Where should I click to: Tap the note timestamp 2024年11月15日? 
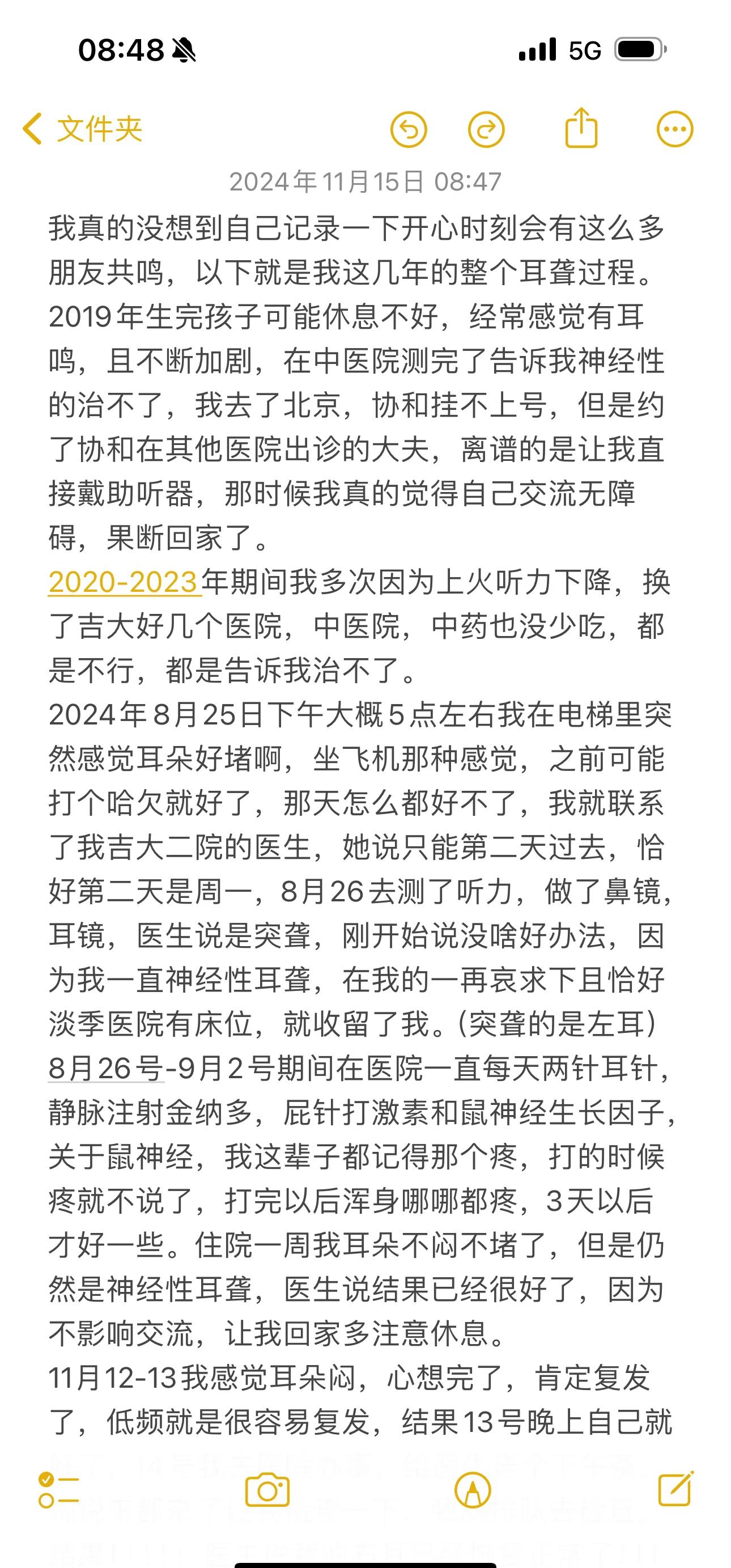(x=365, y=181)
